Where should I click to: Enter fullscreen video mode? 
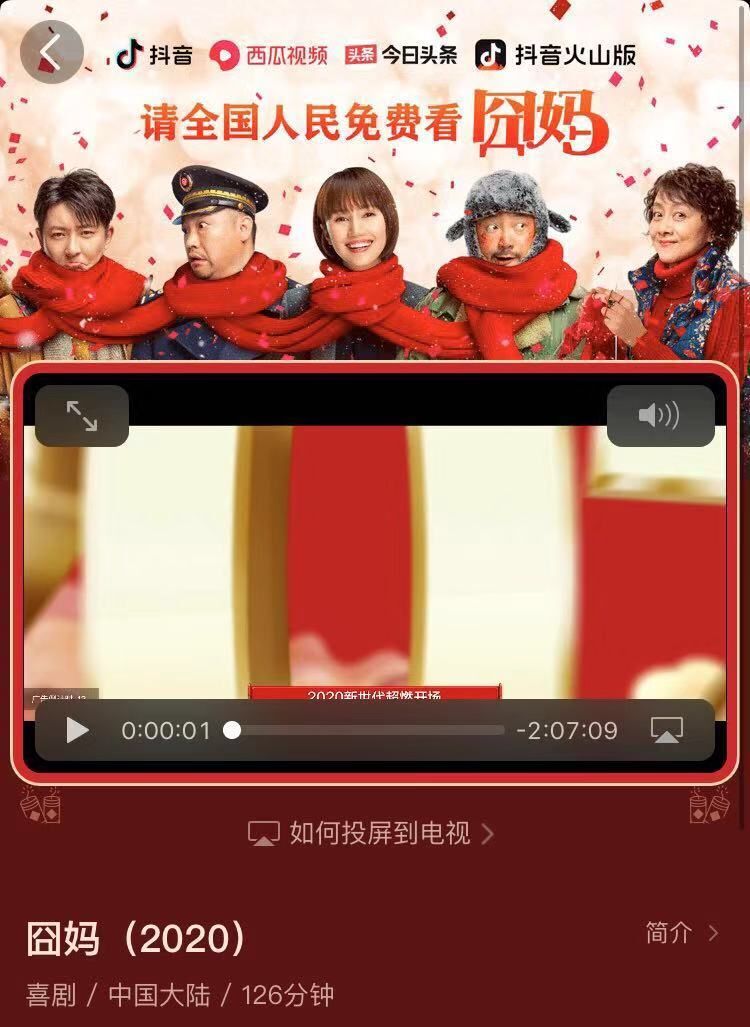[x=82, y=416]
